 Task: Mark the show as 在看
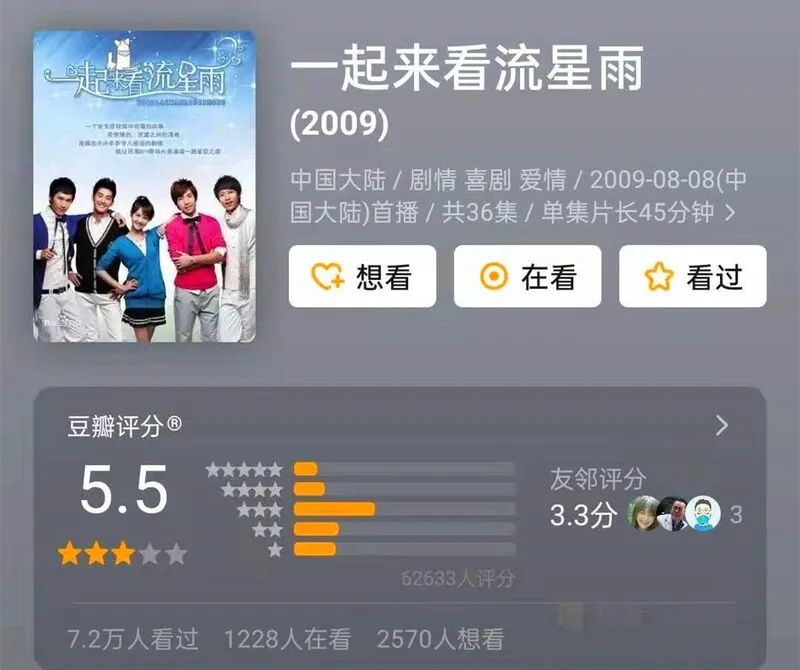[x=528, y=277]
